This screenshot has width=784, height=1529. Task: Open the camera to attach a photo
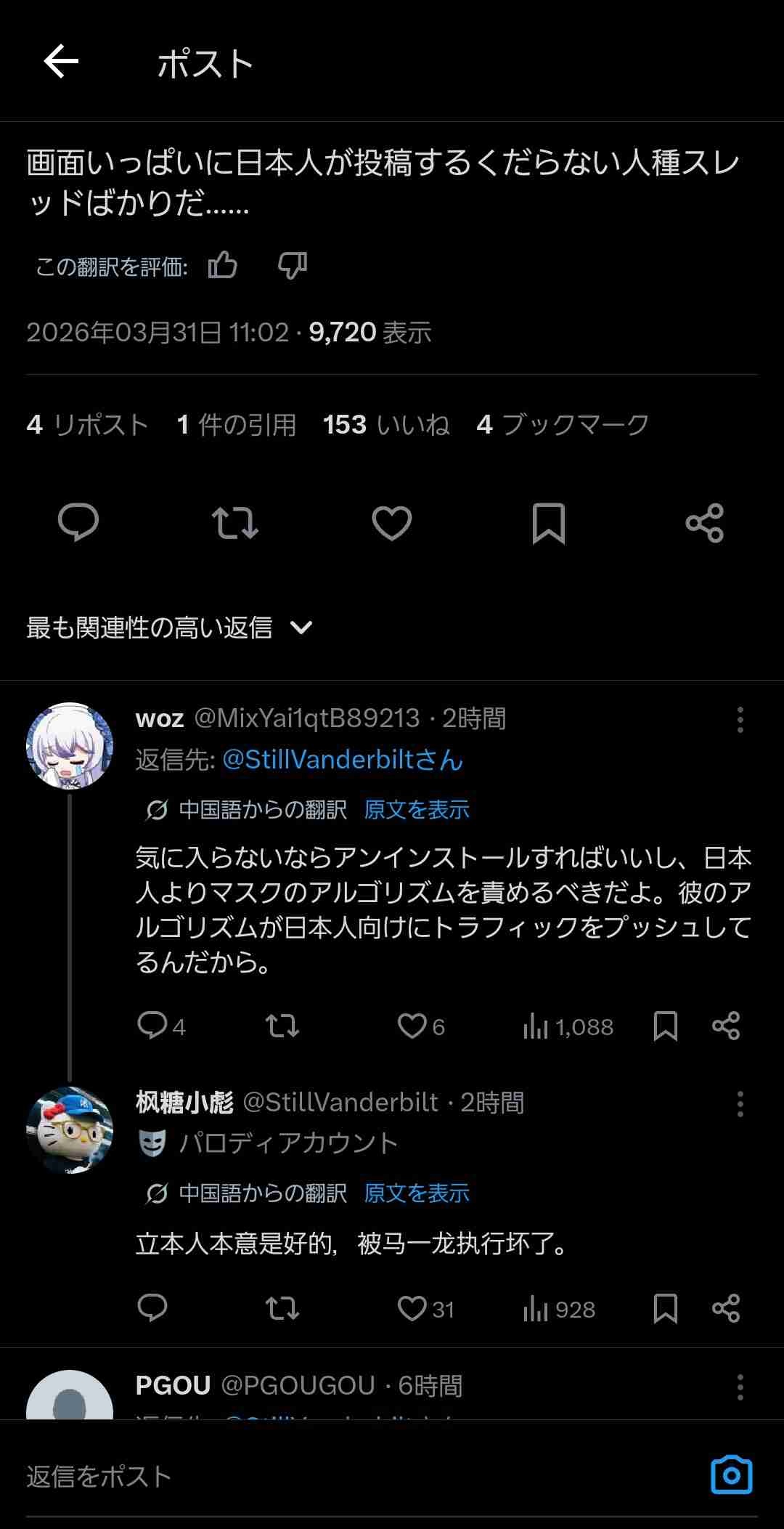731,1475
